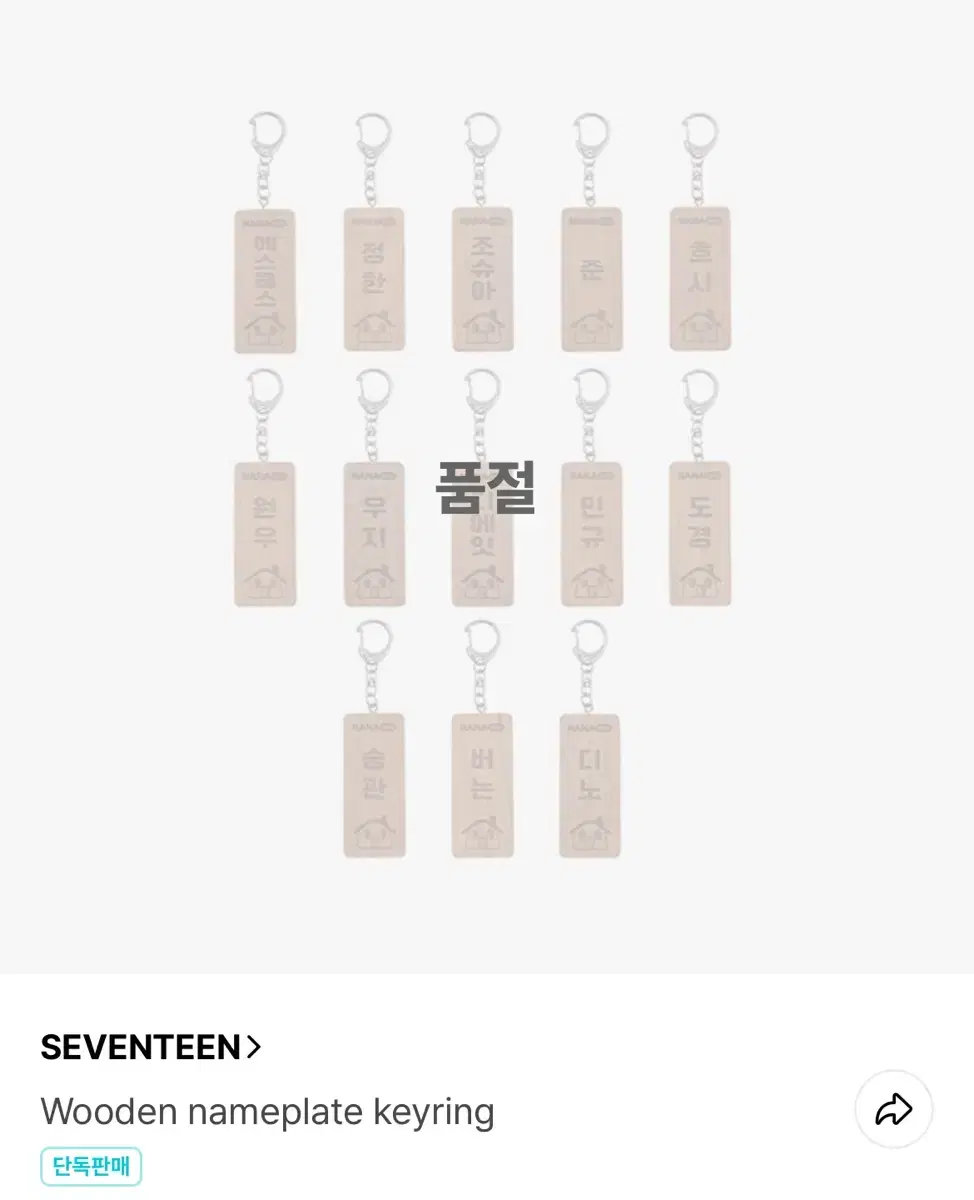Select the 버논 nameplate keyring
The height and width of the screenshot is (1200, 974).
pos(484,790)
